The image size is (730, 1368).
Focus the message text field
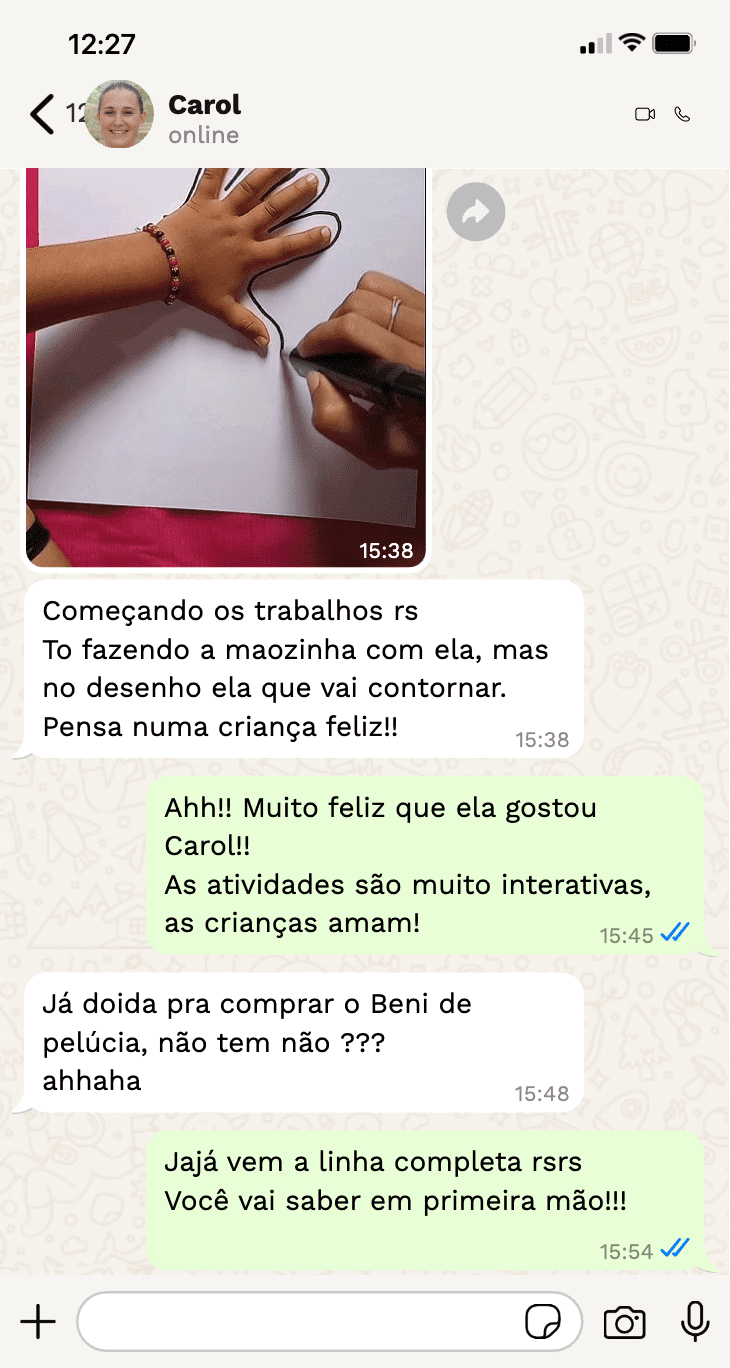300,1322
